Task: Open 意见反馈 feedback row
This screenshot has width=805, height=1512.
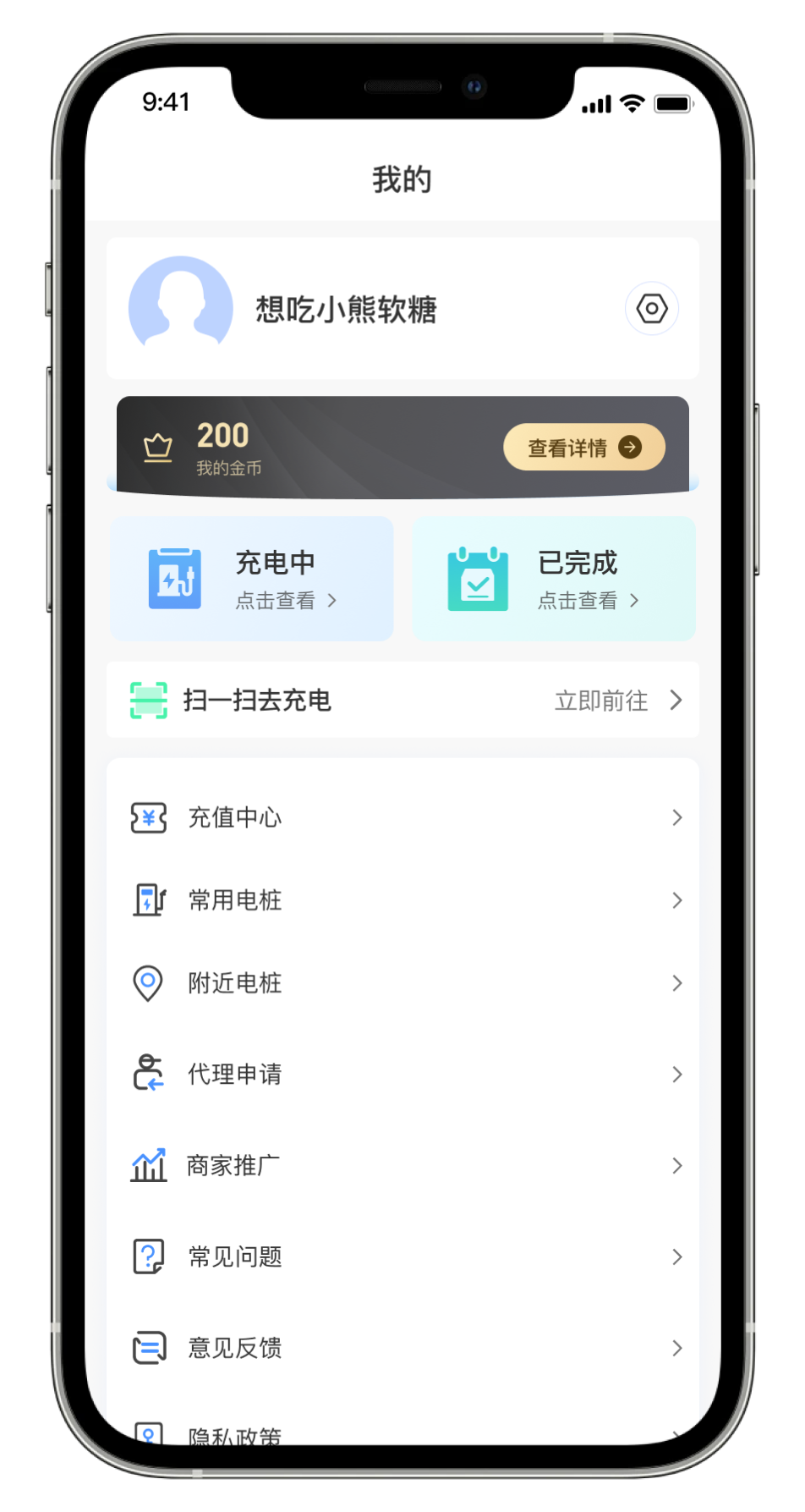Action: (402, 1348)
